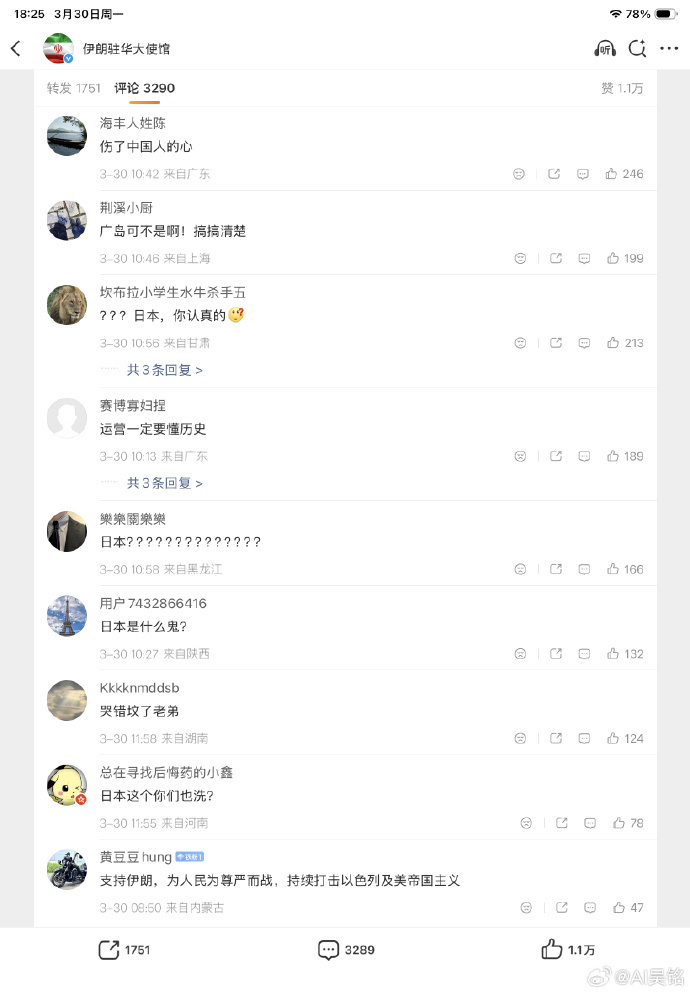Tap the emoji reaction icon on 坎布拉小学生水牛杀手五's comment
This screenshot has height=993, width=690.
pyautogui.click(x=520, y=343)
